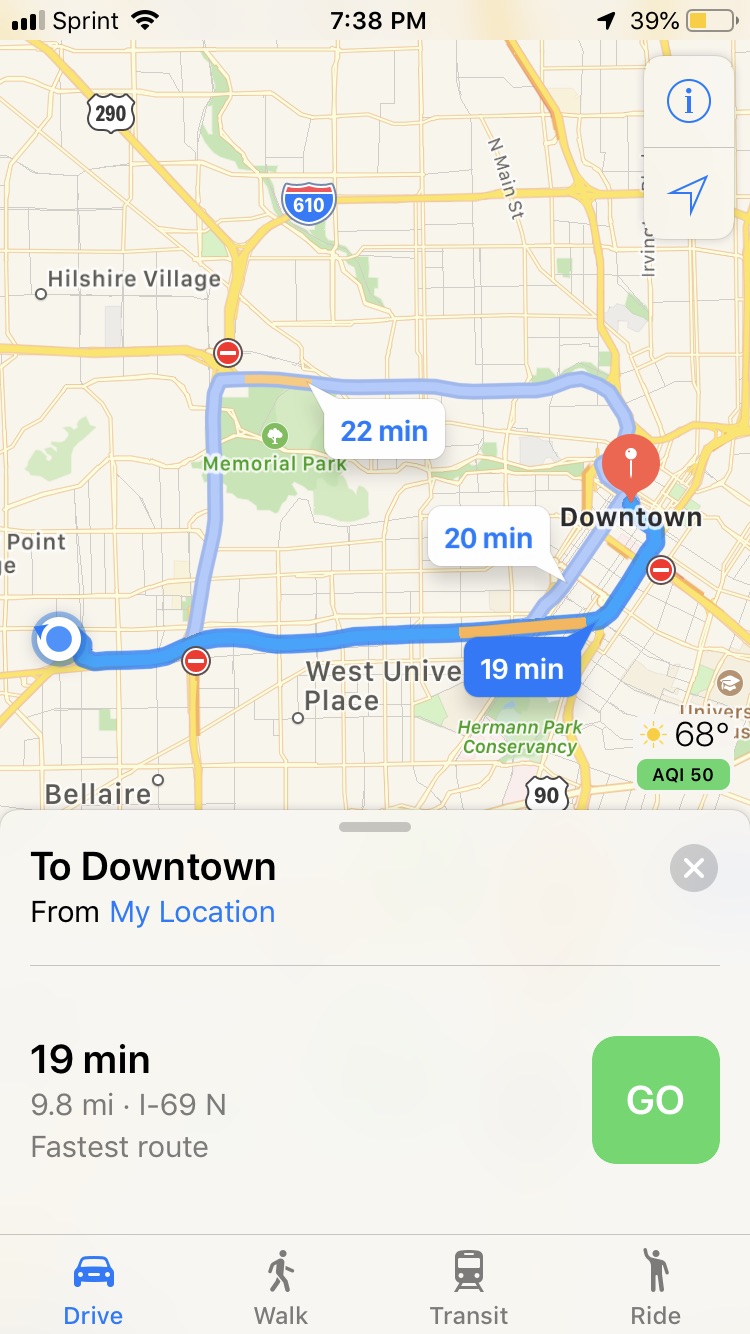Open the AQI 50 air quality badge
The image size is (750, 1334).
(x=683, y=775)
